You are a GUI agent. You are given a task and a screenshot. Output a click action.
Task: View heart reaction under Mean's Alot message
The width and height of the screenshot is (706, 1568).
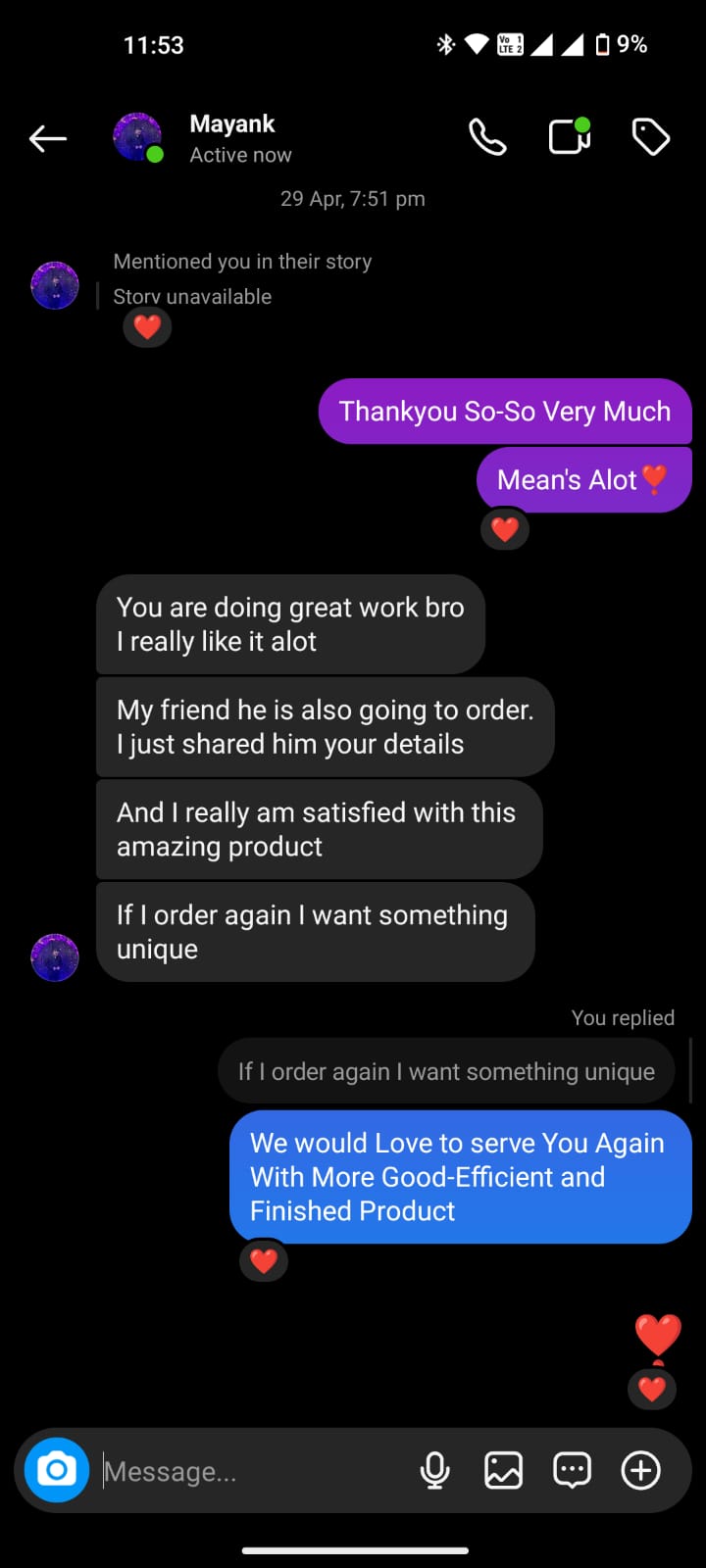(505, 530)
